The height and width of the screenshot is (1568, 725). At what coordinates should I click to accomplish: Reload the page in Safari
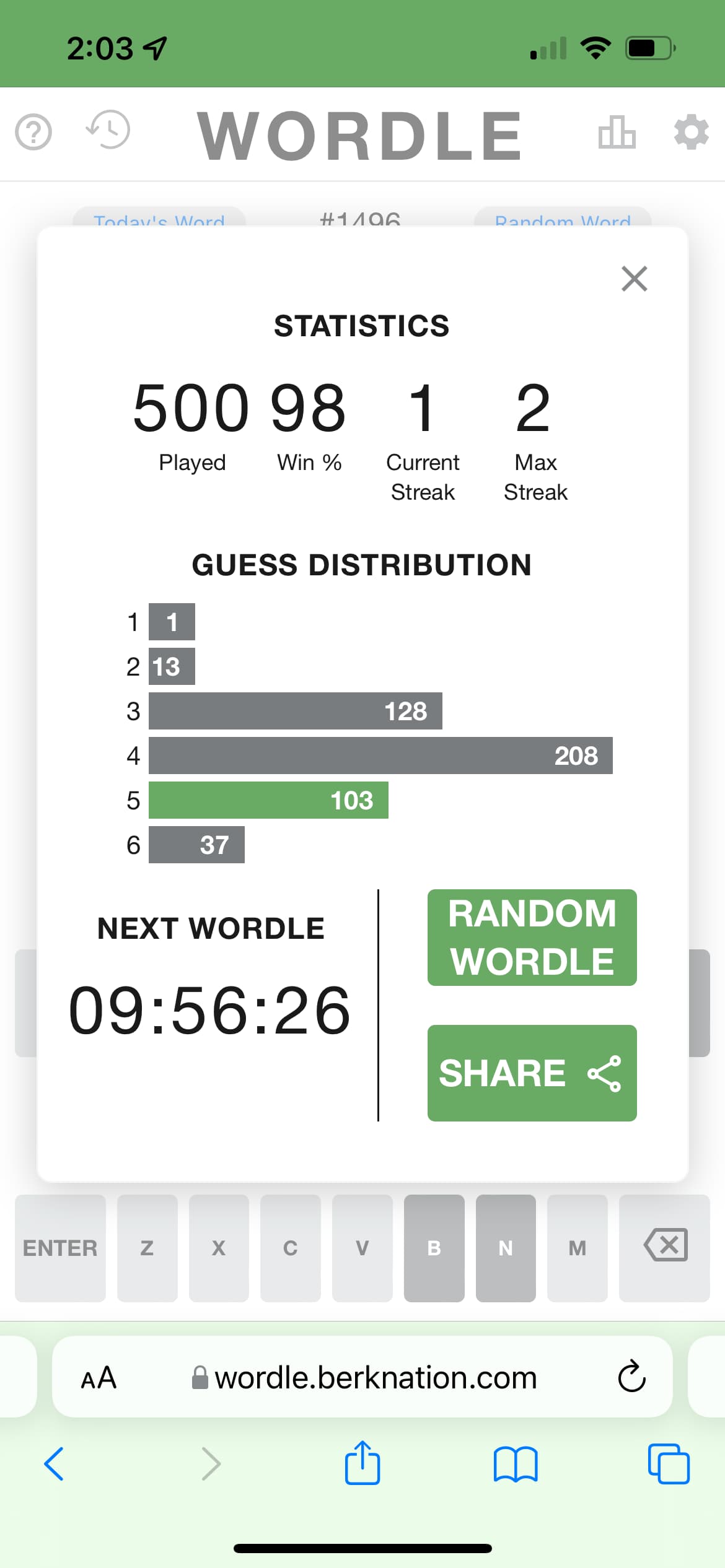coord(631,1377)
